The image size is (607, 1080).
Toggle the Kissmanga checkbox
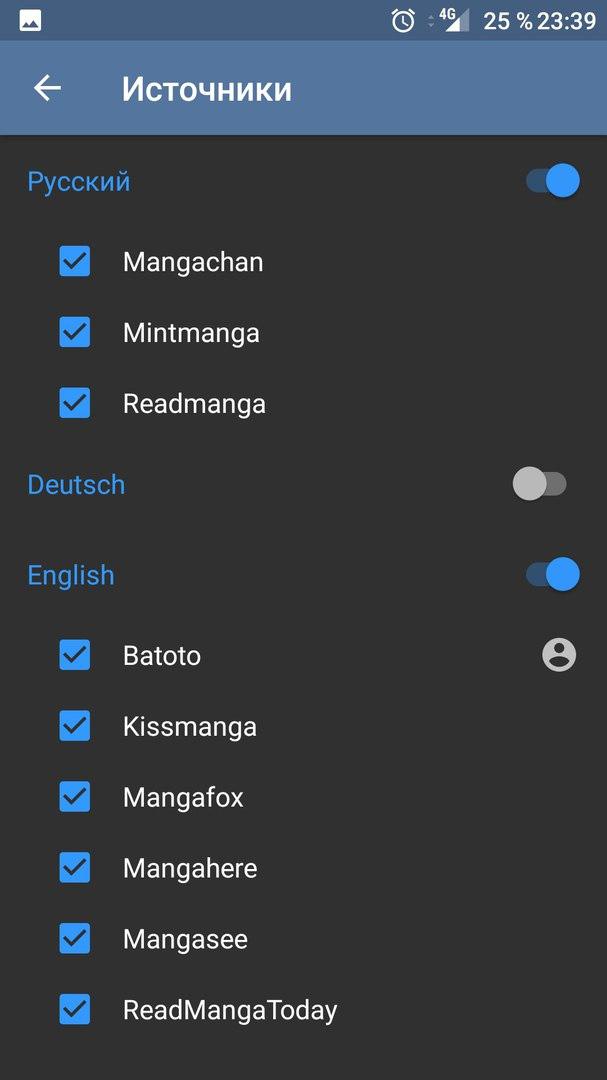(74, 726)
